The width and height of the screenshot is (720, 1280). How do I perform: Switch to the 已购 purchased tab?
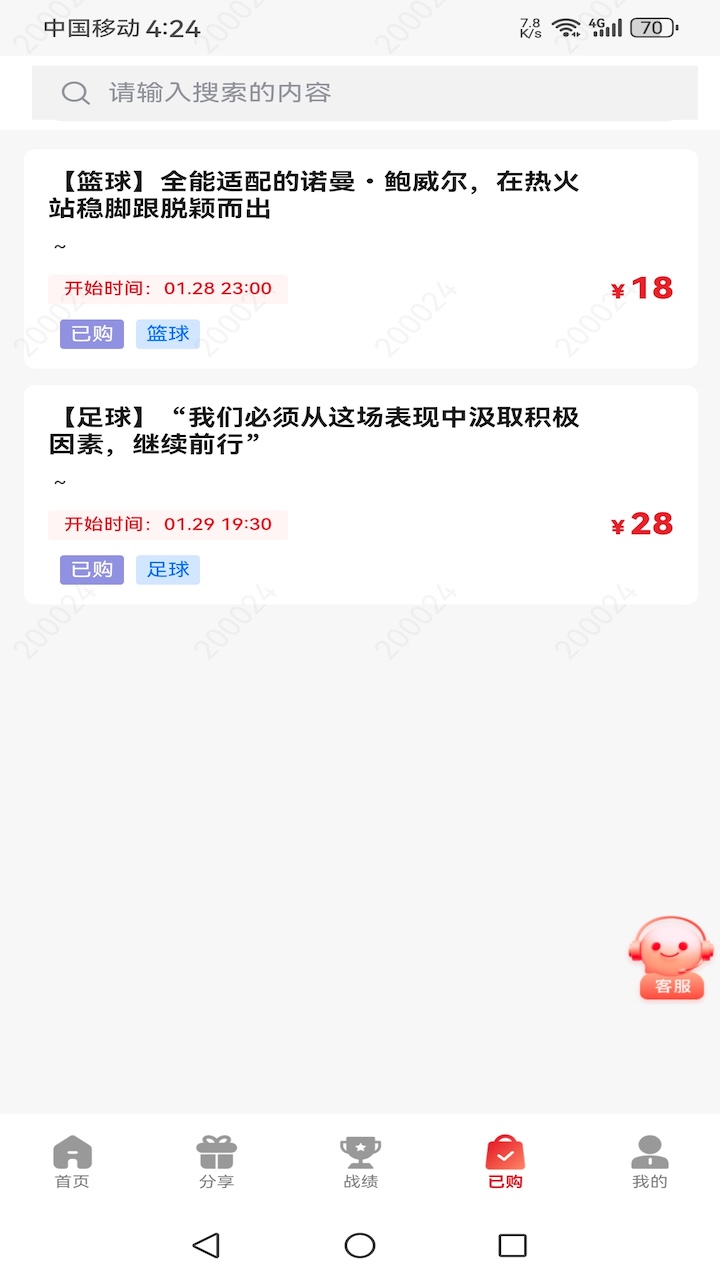pyautogui.click(x=504, y=1162)
